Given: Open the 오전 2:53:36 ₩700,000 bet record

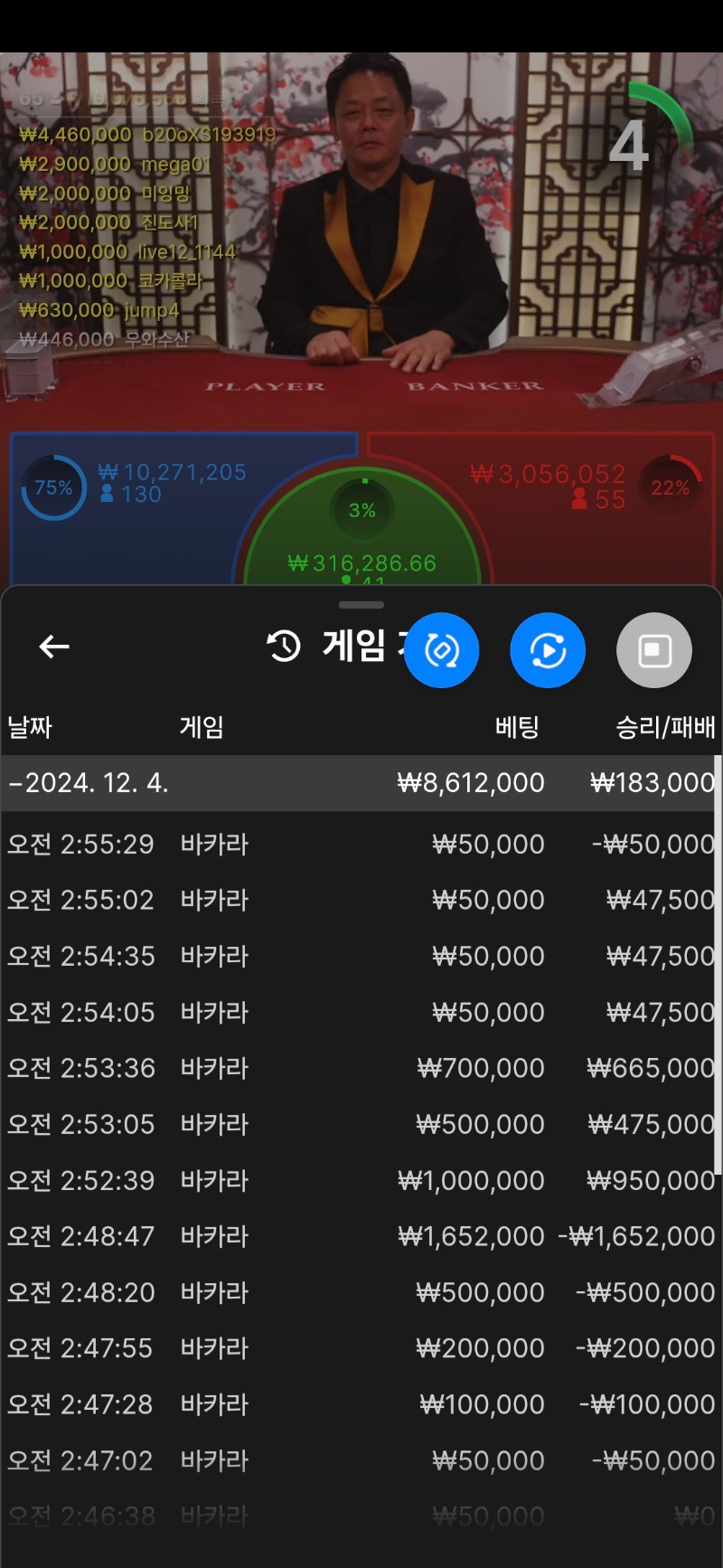Looking at the screenshot, I should tap(361, 1069).
